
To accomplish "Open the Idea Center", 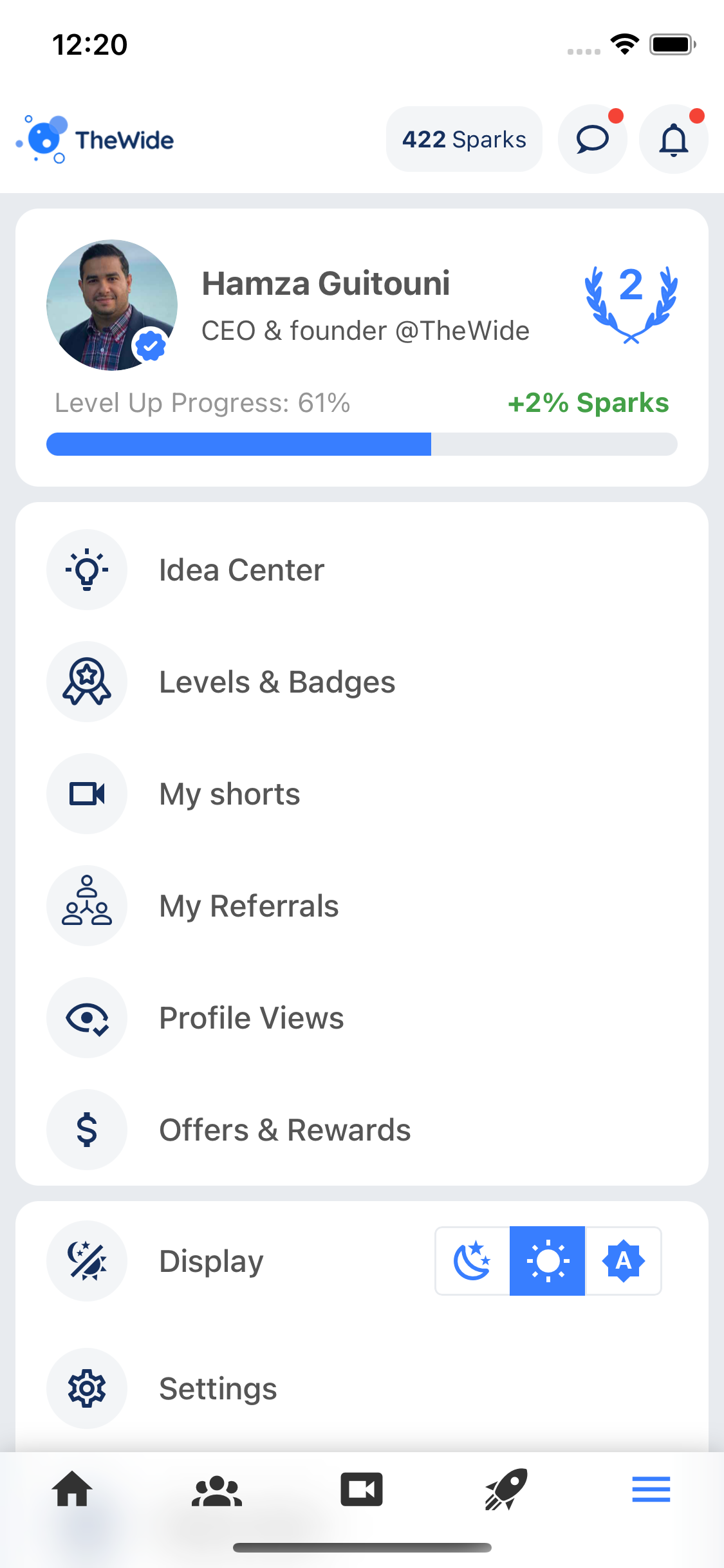I will [x=241, y=569].
